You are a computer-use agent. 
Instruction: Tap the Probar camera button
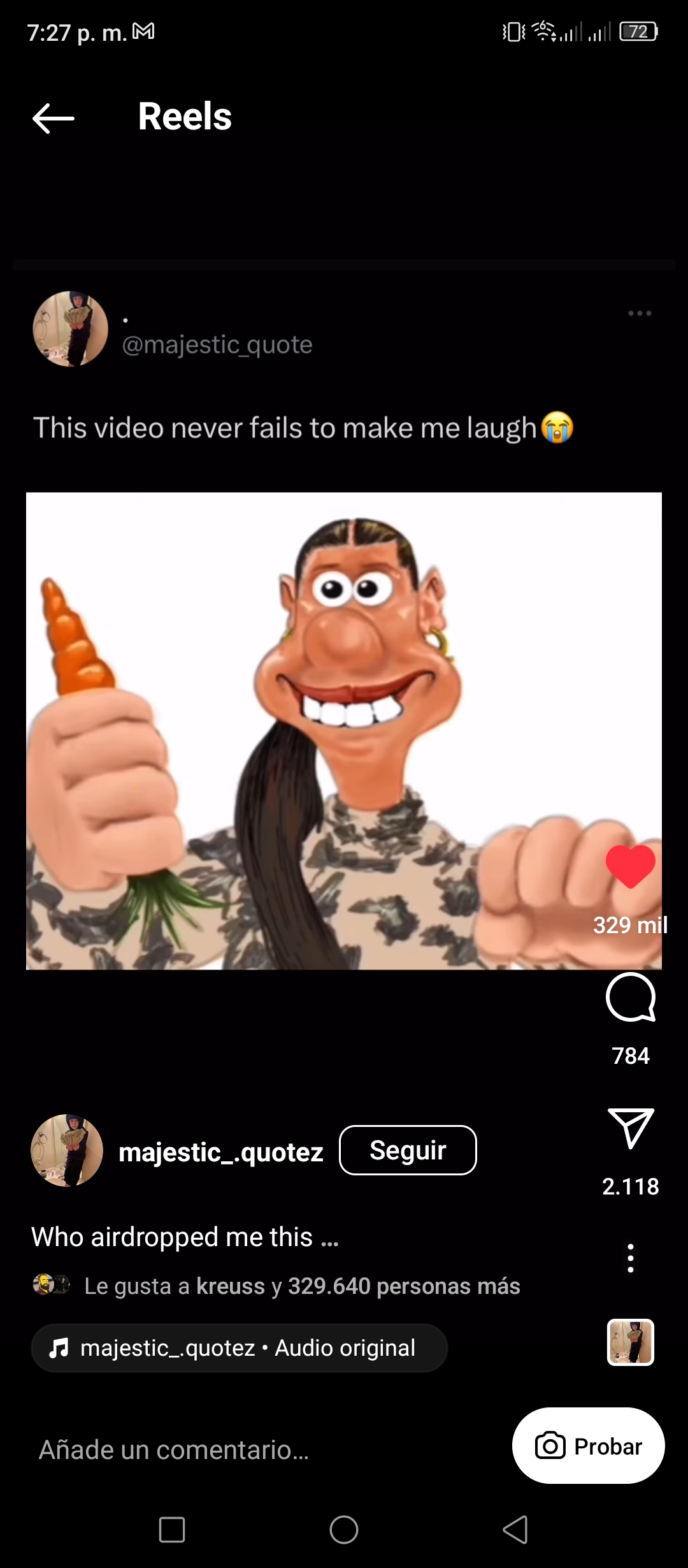pyautogui.click(x=589, y=1446)
